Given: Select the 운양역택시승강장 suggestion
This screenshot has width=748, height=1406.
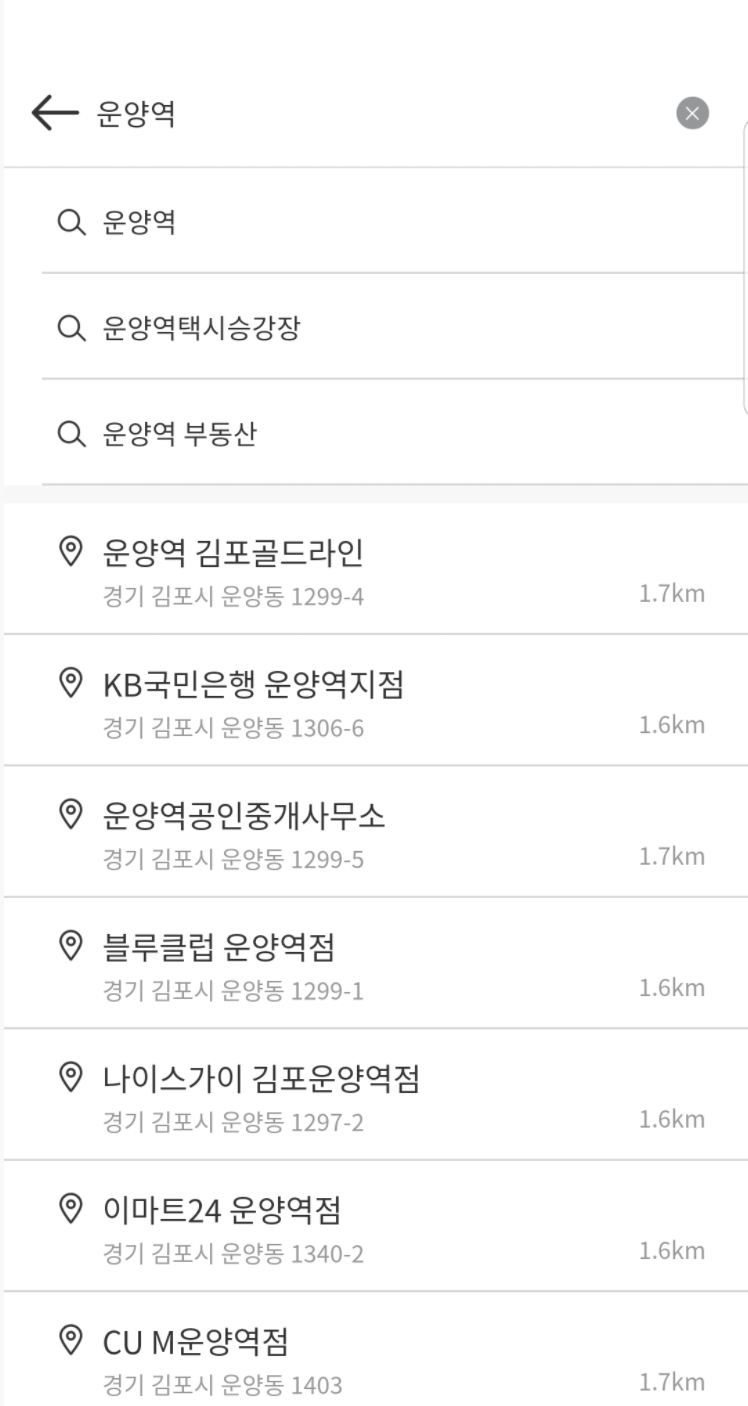Looking at the screenshot, I should pyautogui.click(x=203, y=328).
